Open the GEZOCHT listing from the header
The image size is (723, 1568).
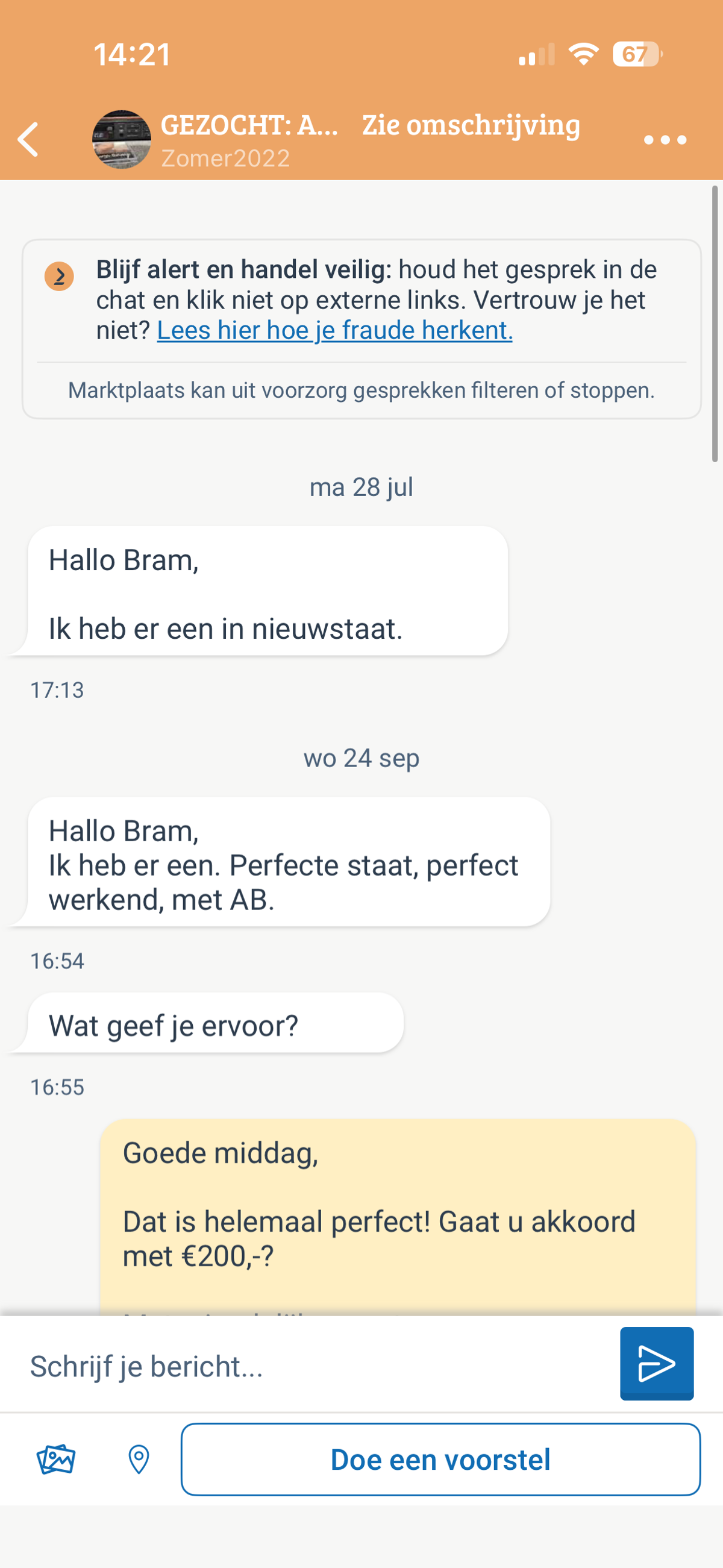[x=249, y=126]
